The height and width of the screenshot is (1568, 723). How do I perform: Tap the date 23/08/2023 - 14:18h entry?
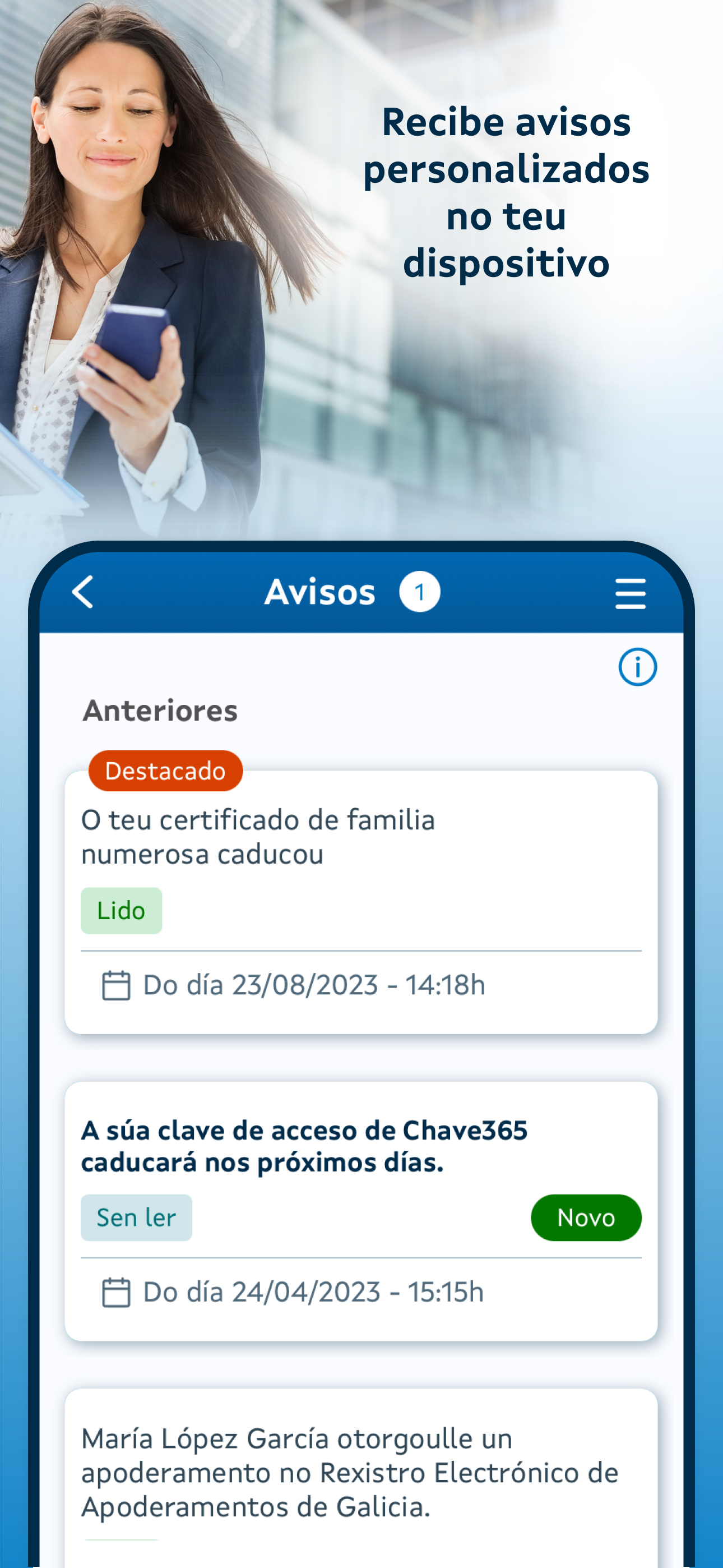tap(314, 985)
